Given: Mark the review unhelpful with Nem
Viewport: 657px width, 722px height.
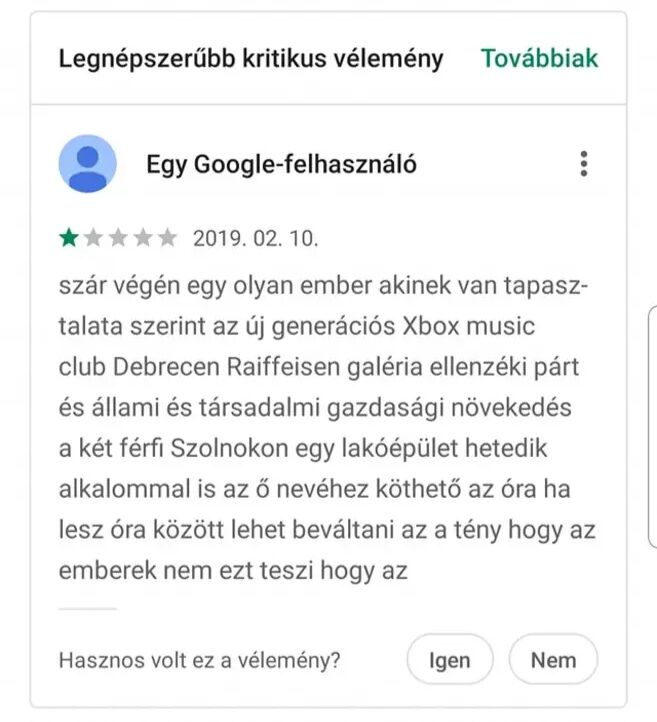Looking at the screenshot, I should (553, 660).
